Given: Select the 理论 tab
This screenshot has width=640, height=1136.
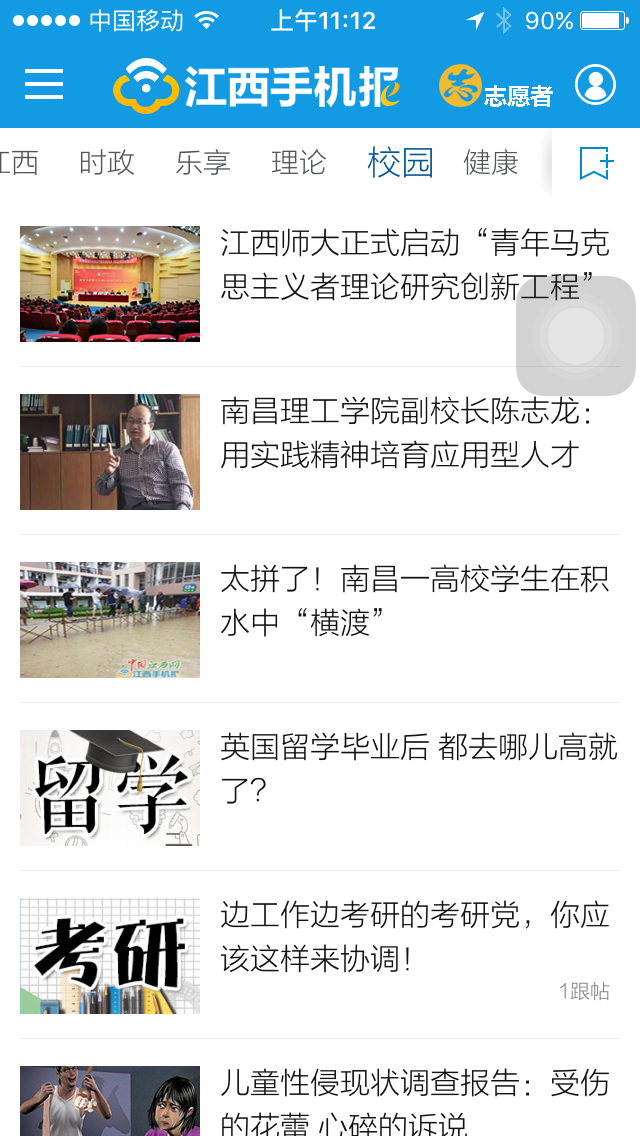Looking at the screenshot, I should tap(299, 162).
